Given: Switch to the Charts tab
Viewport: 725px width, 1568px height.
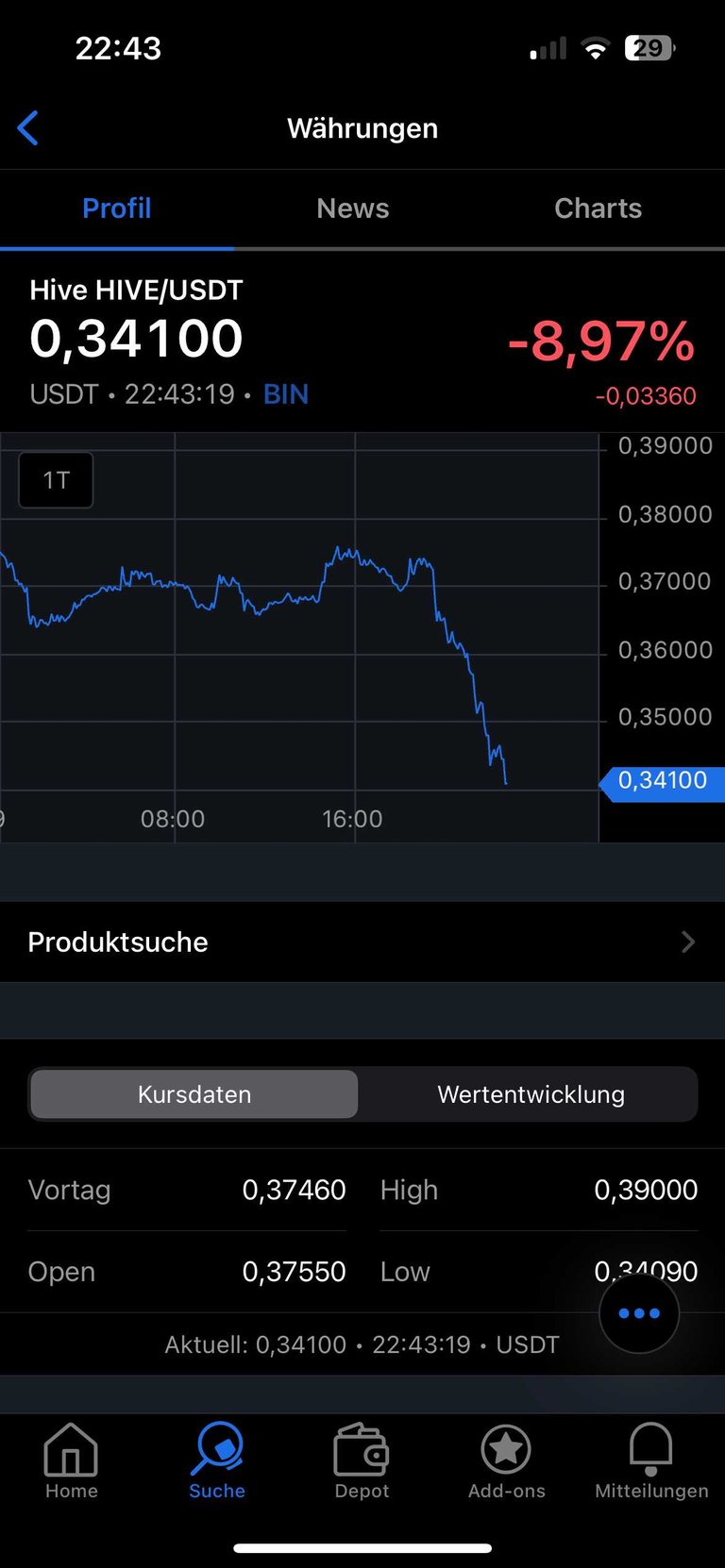Looking at the screenshot, I should [x=598, y=209].
